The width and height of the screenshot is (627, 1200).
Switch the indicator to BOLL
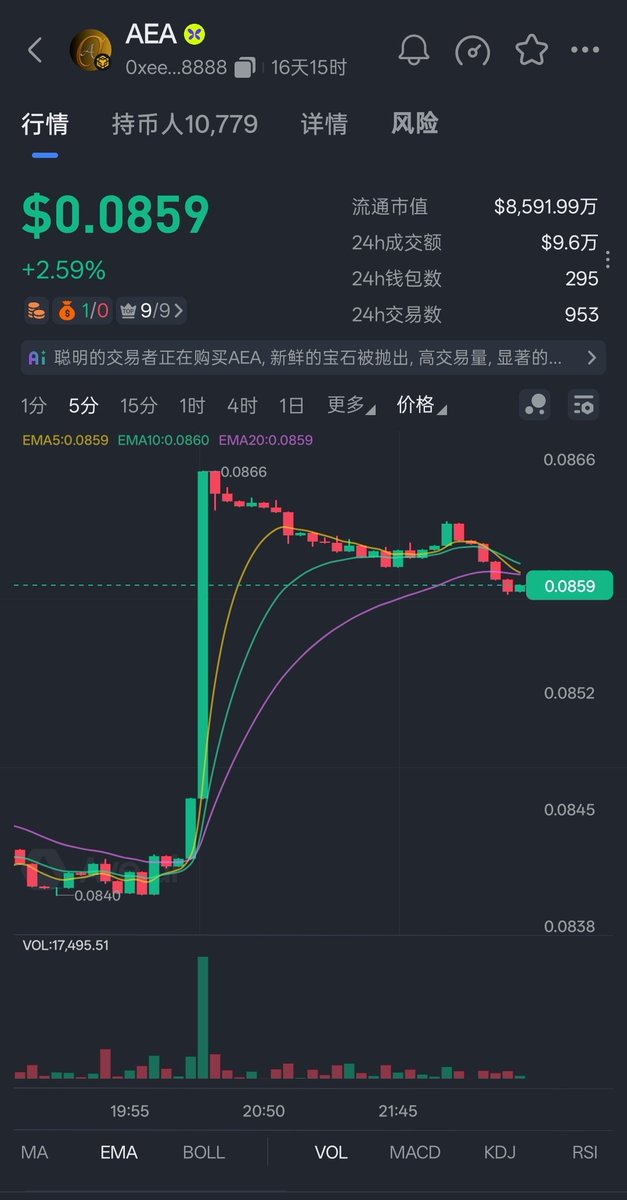204,1152
